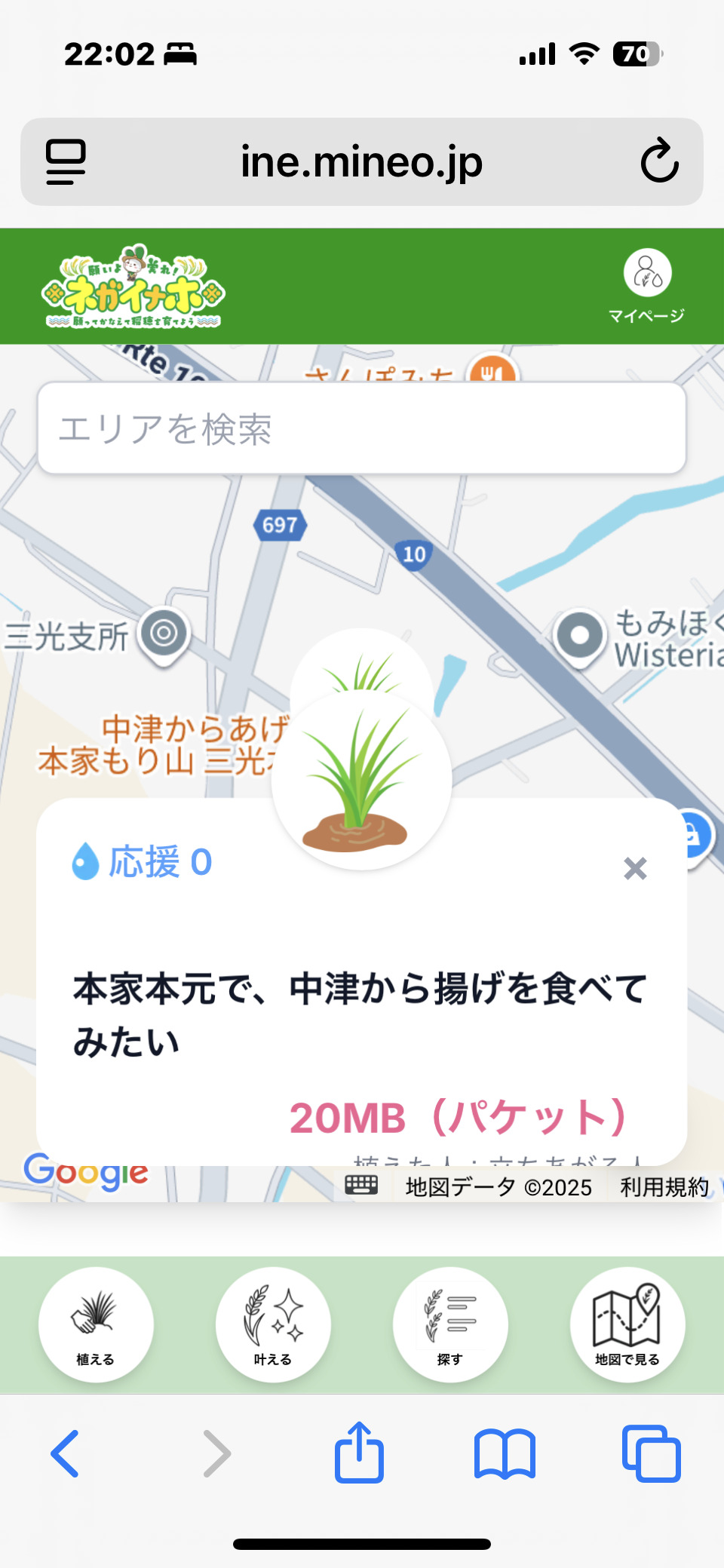Go to the 探す tab
Image resolution: width=724 pixels, height=1568 pixels.
(x=450, y=1324)
